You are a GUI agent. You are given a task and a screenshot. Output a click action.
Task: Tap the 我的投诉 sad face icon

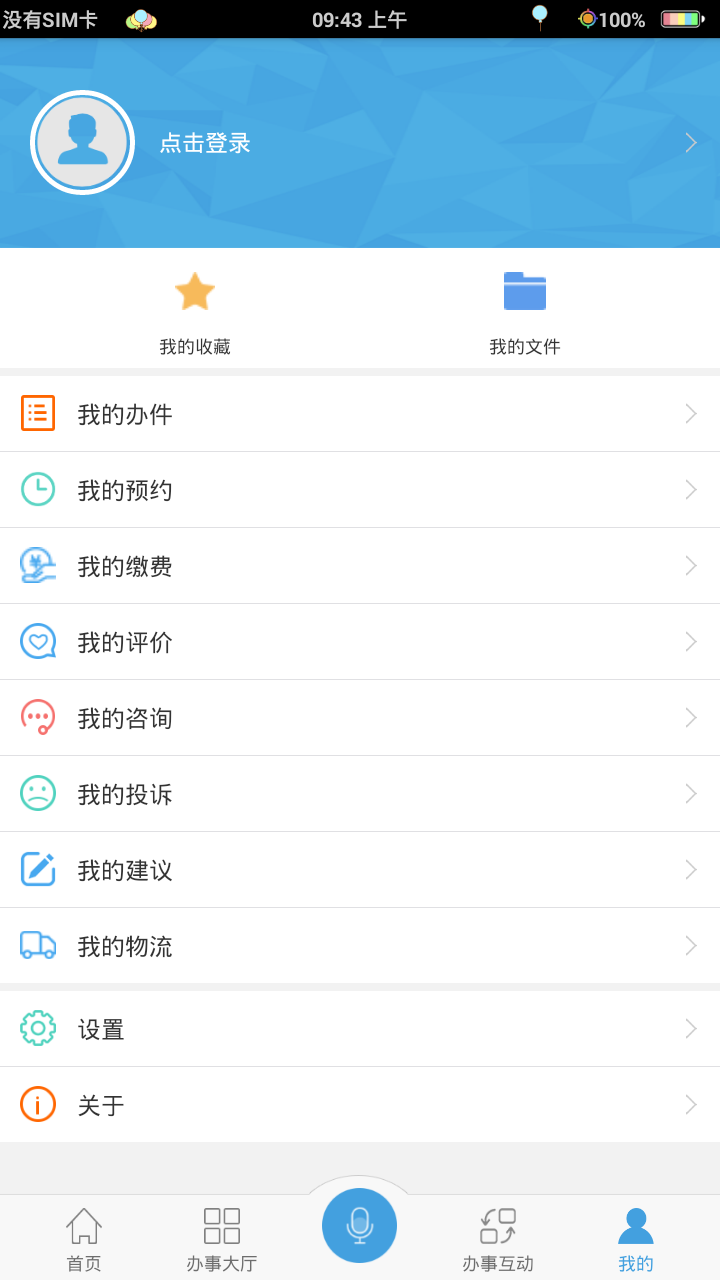[36, 793]
